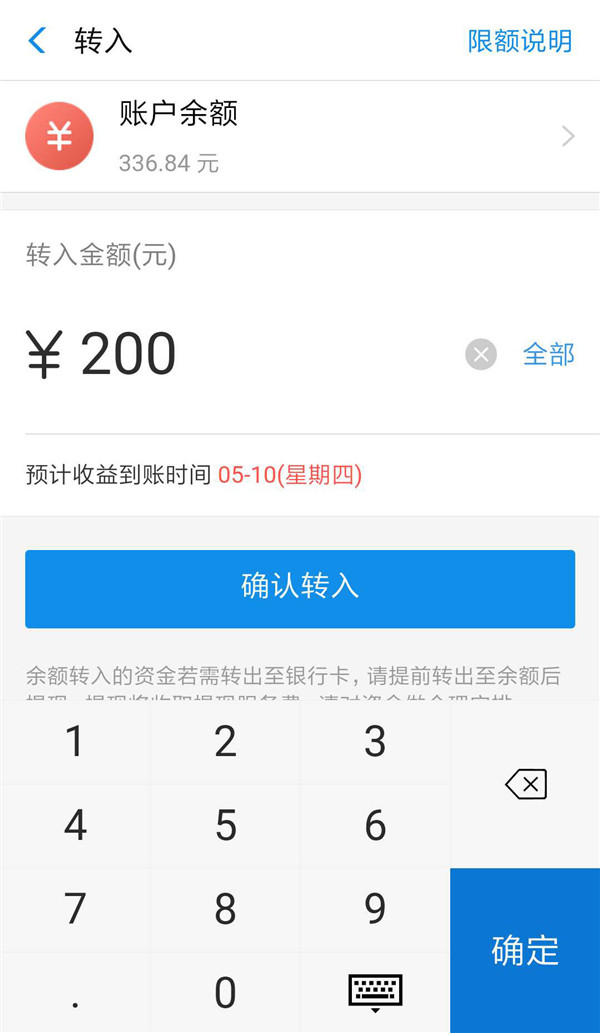The image size is (600, 1033).
Task: Type digit 1 on the keypad
Action: pos(75,742)
